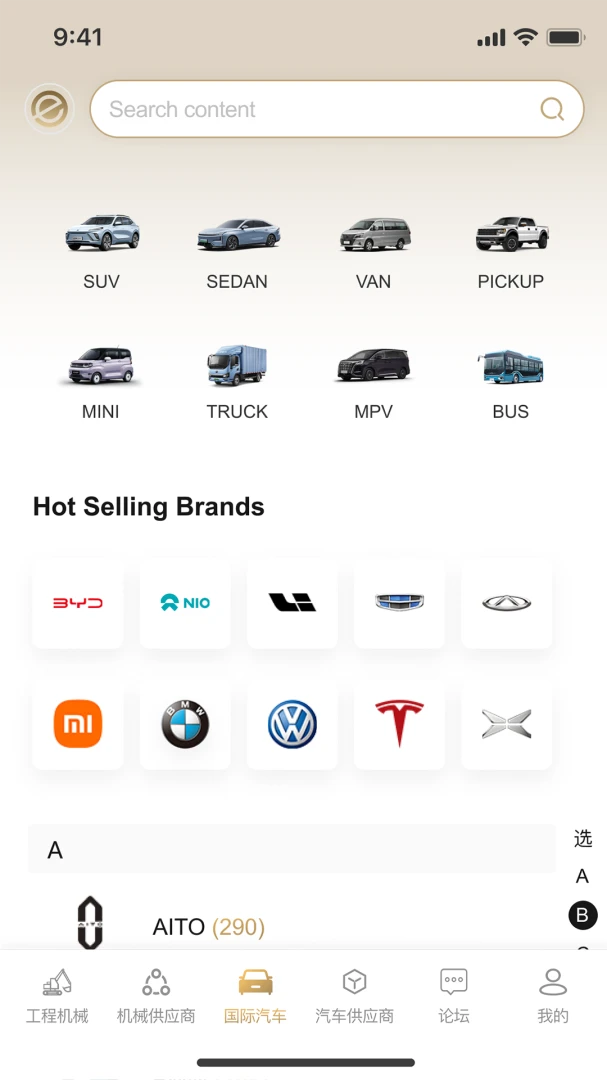This screenshot has width=607, height=1080.
Task: Choose the TRUCK category
Action: tap(237, 382)
